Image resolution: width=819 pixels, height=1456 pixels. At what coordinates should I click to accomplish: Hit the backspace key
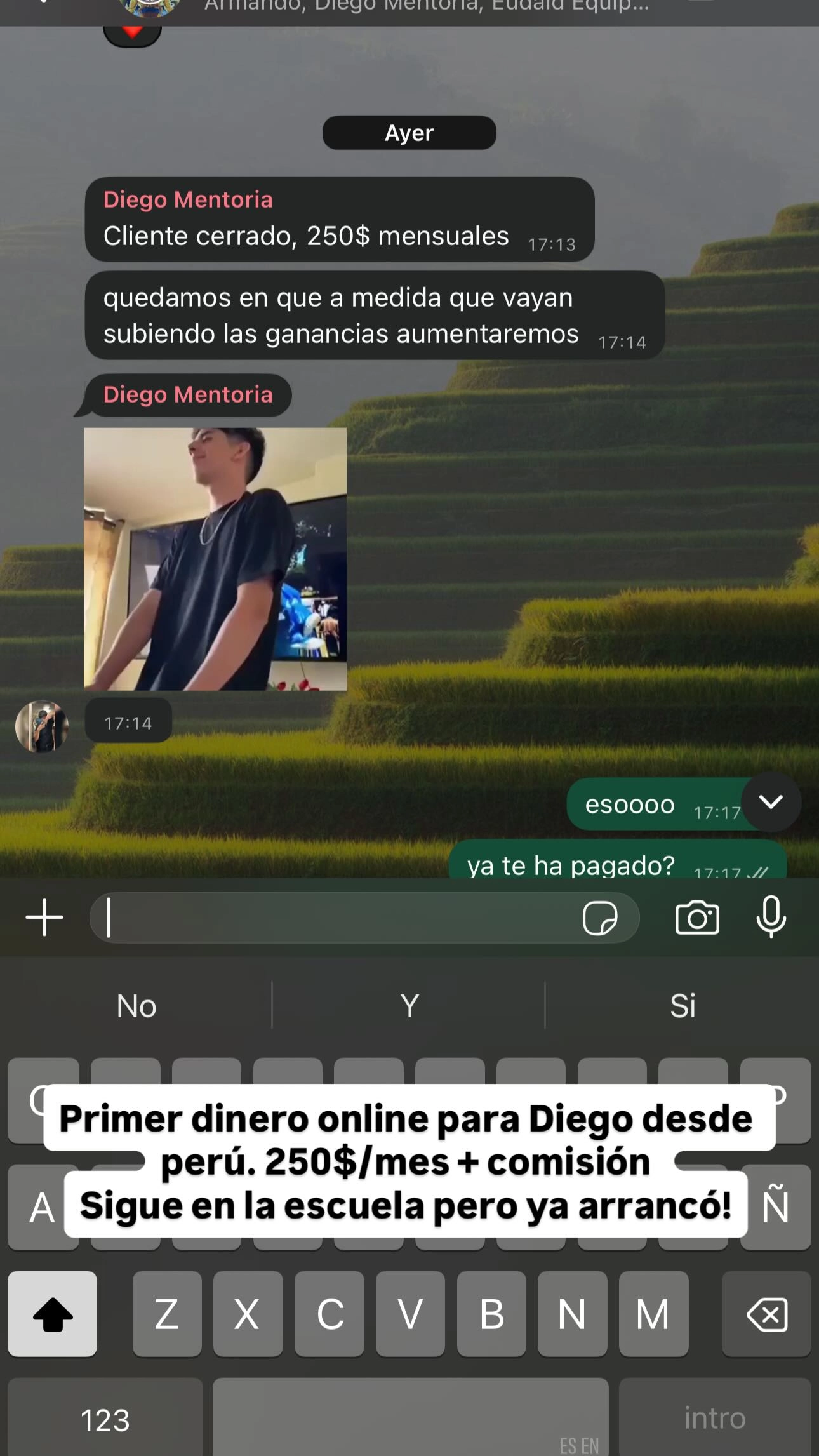click(x=767, y=1314)
